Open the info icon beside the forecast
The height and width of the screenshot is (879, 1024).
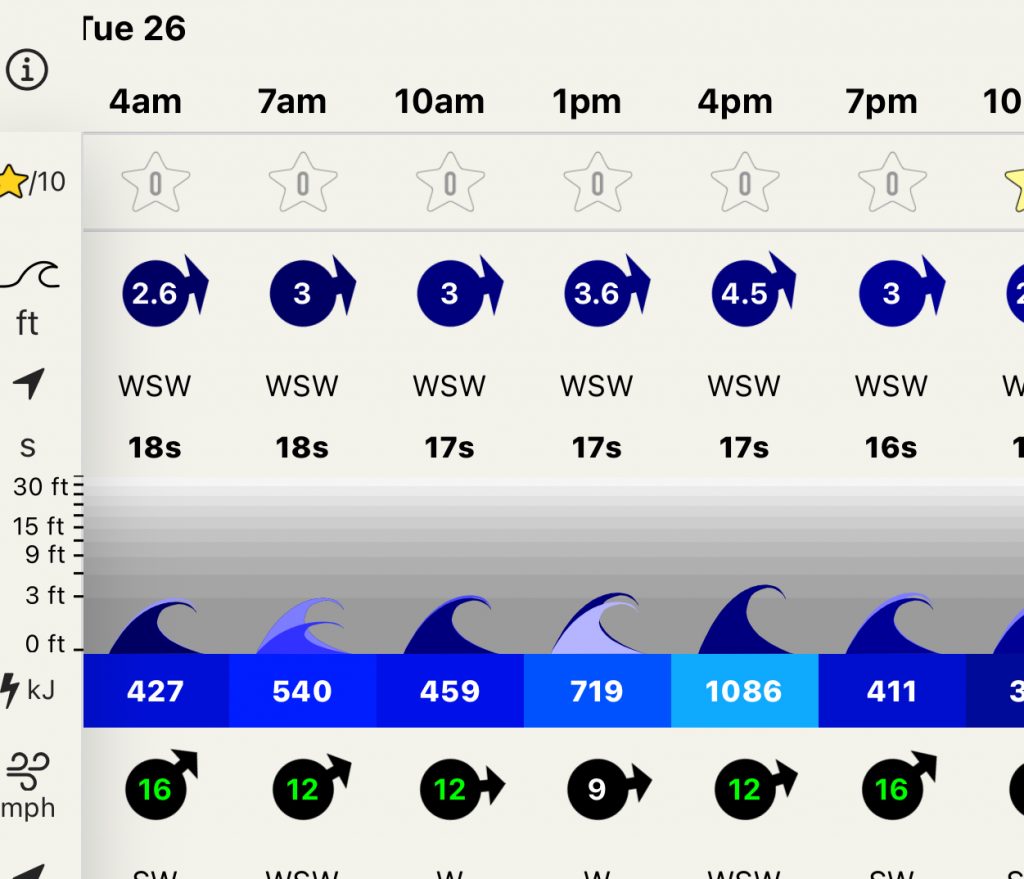click(x=27, y=70)
